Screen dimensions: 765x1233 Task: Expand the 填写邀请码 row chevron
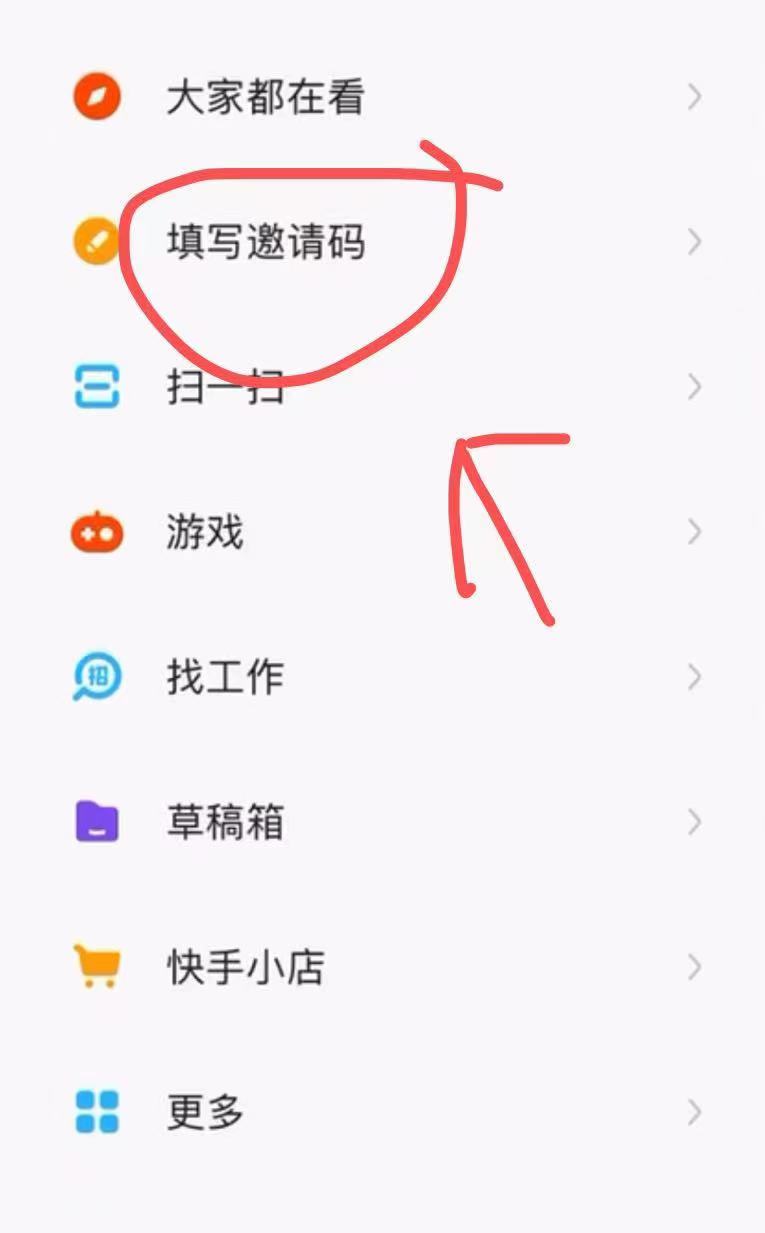coord(694,240)
